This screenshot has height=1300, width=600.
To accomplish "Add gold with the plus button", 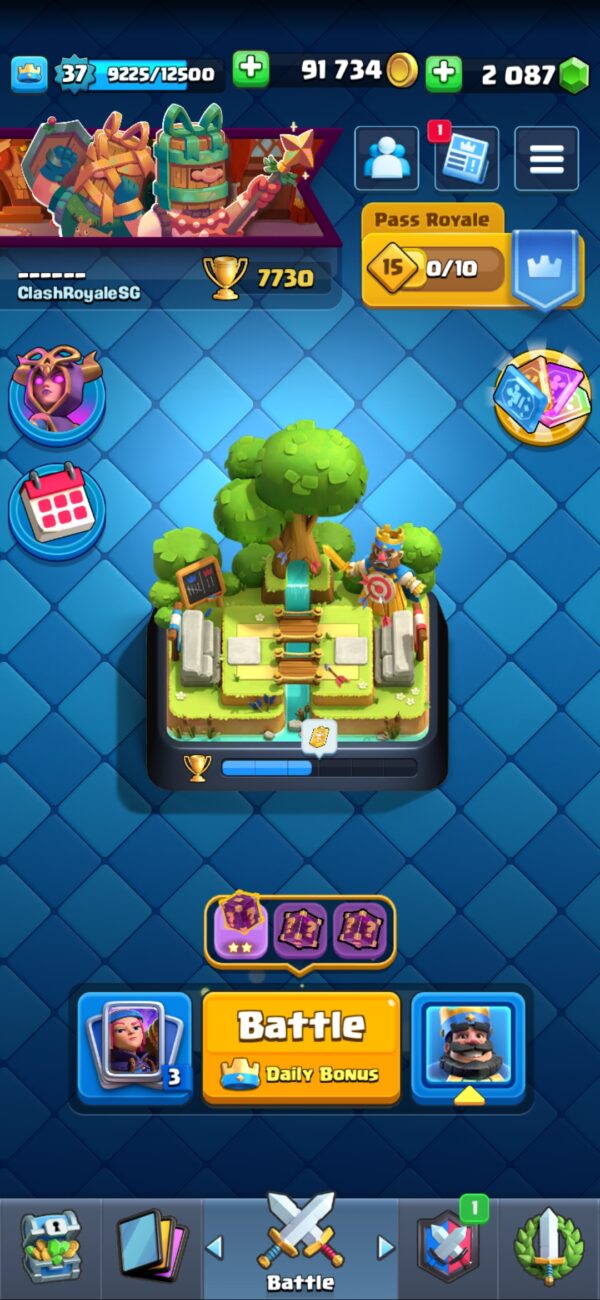I will point(251,71).
